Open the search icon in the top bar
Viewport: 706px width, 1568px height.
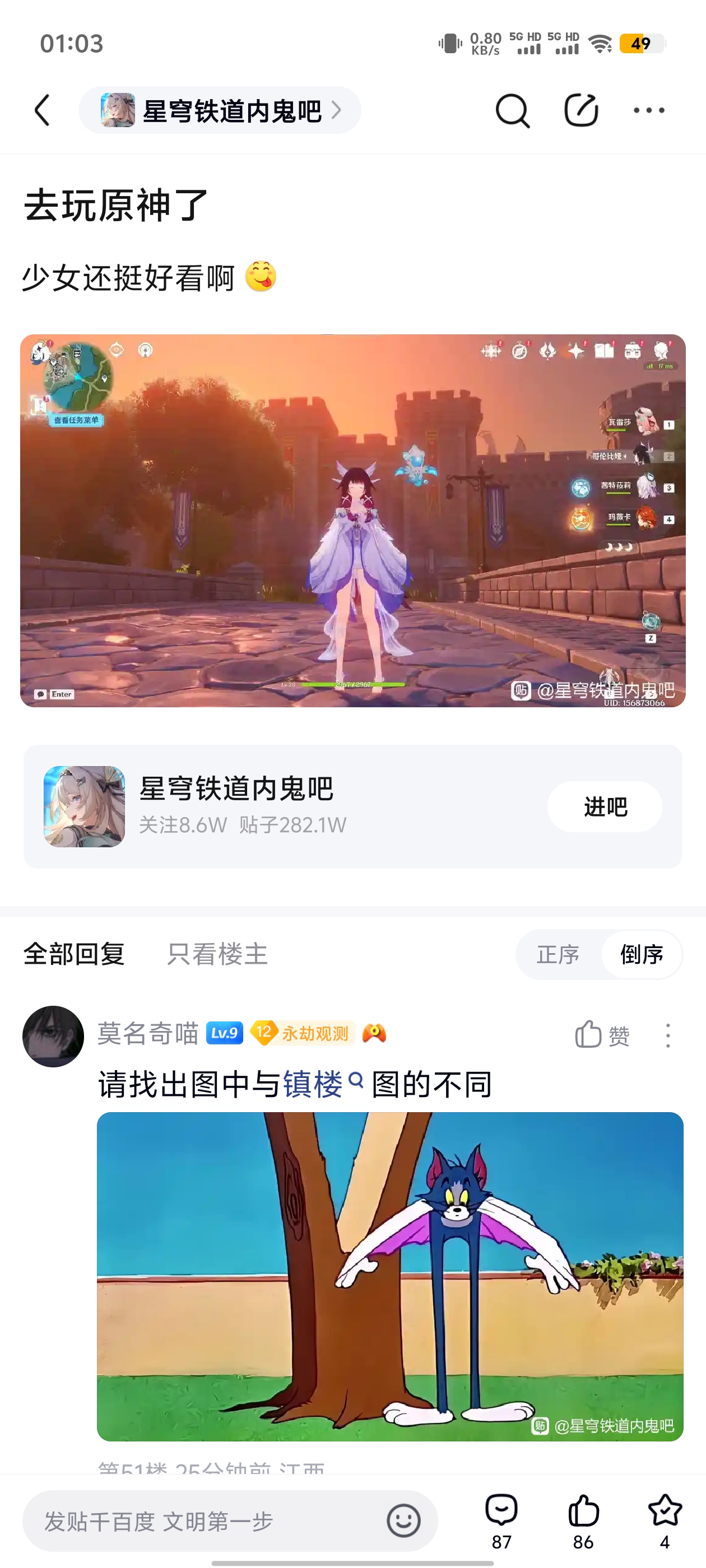(x=512, y=110)
